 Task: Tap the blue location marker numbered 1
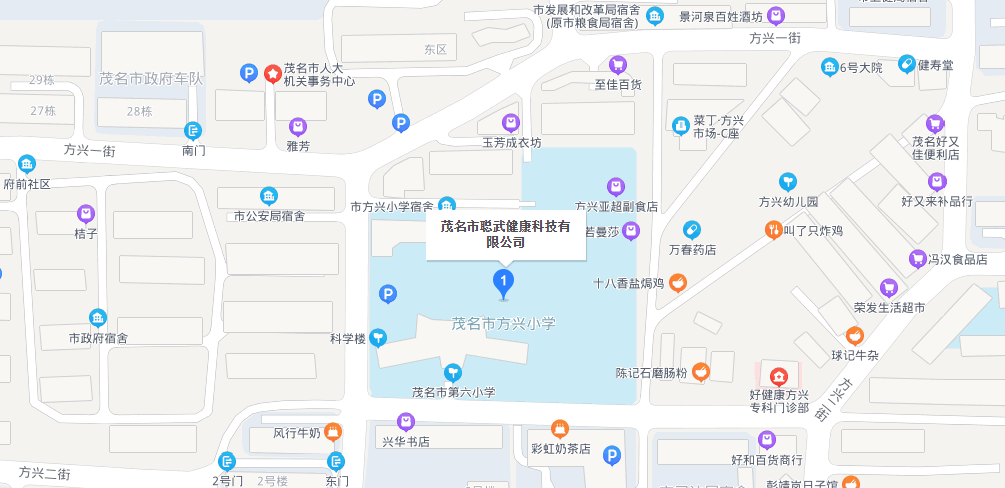(505, 281)
